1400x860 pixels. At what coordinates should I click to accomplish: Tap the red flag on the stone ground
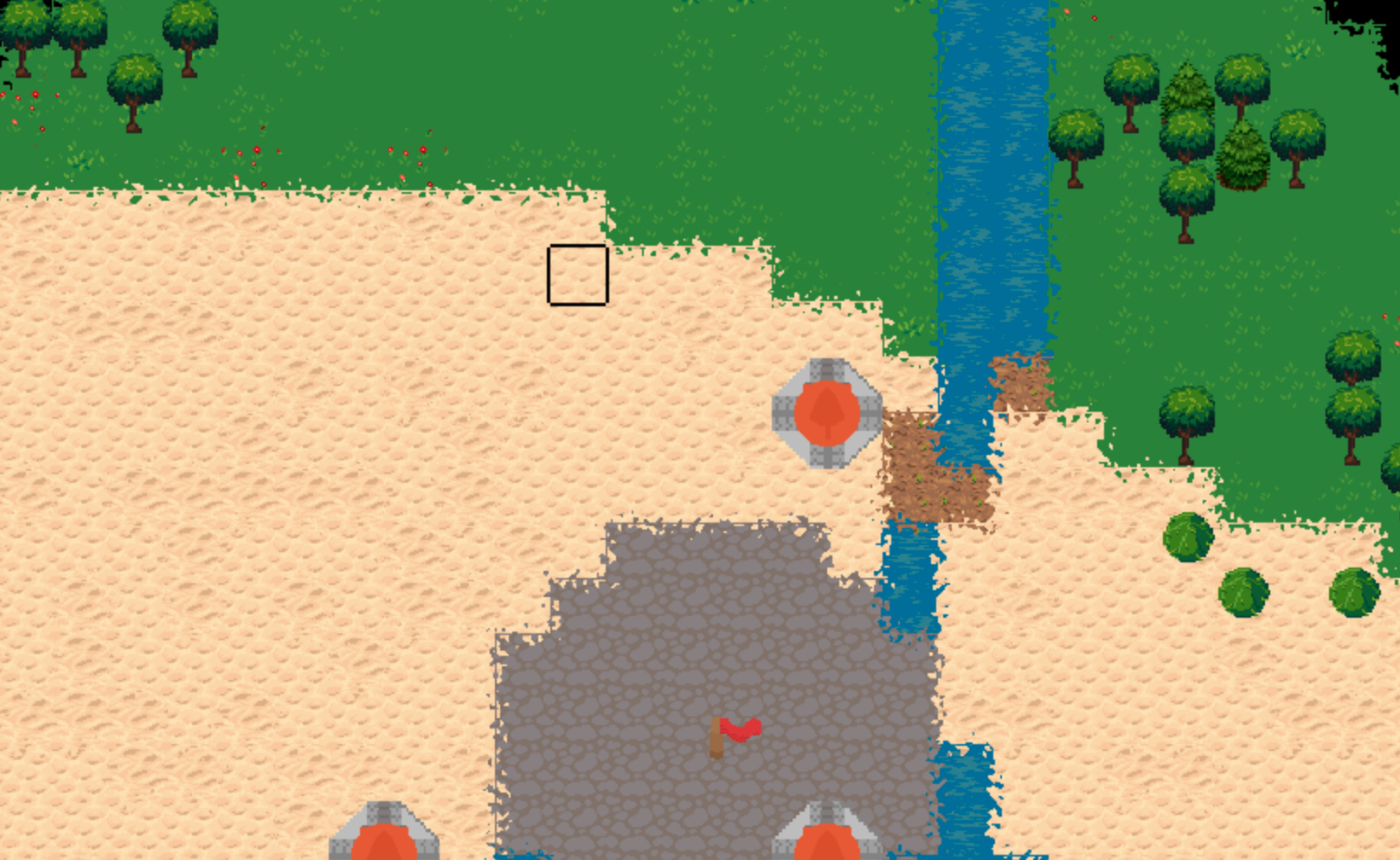click(734, 734)
